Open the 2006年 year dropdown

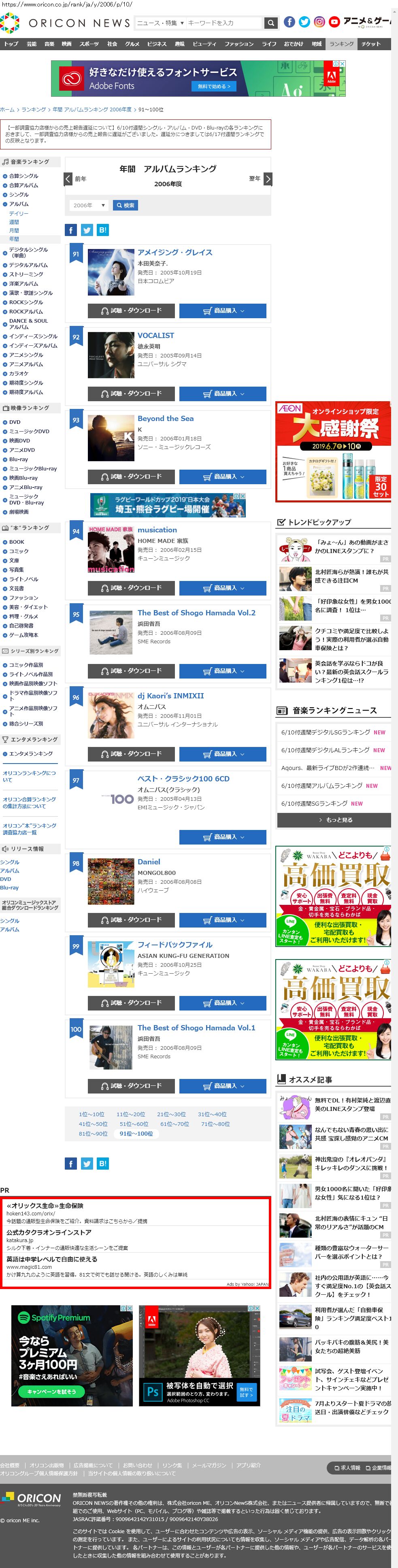click(89, 205)
